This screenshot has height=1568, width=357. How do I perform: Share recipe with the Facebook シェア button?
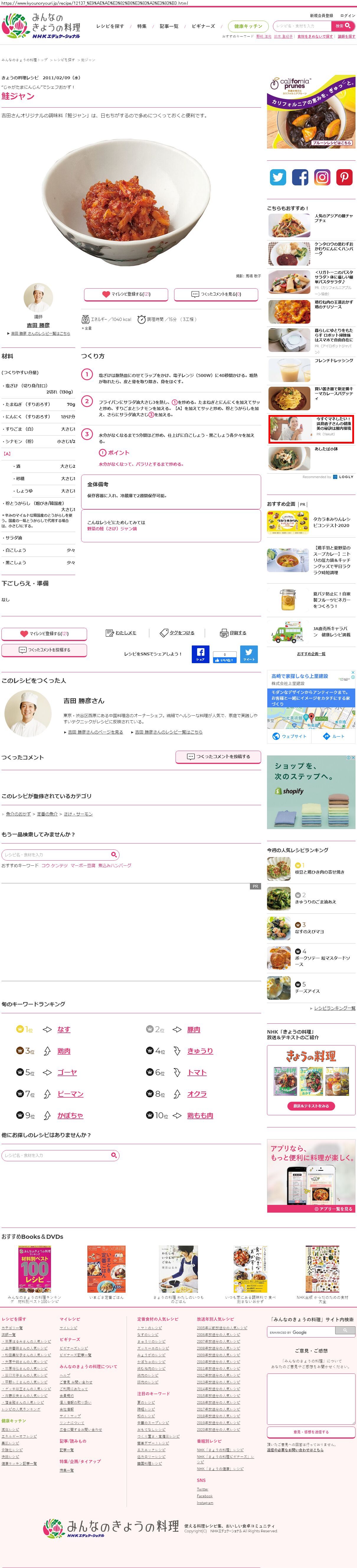pos(200,654)
